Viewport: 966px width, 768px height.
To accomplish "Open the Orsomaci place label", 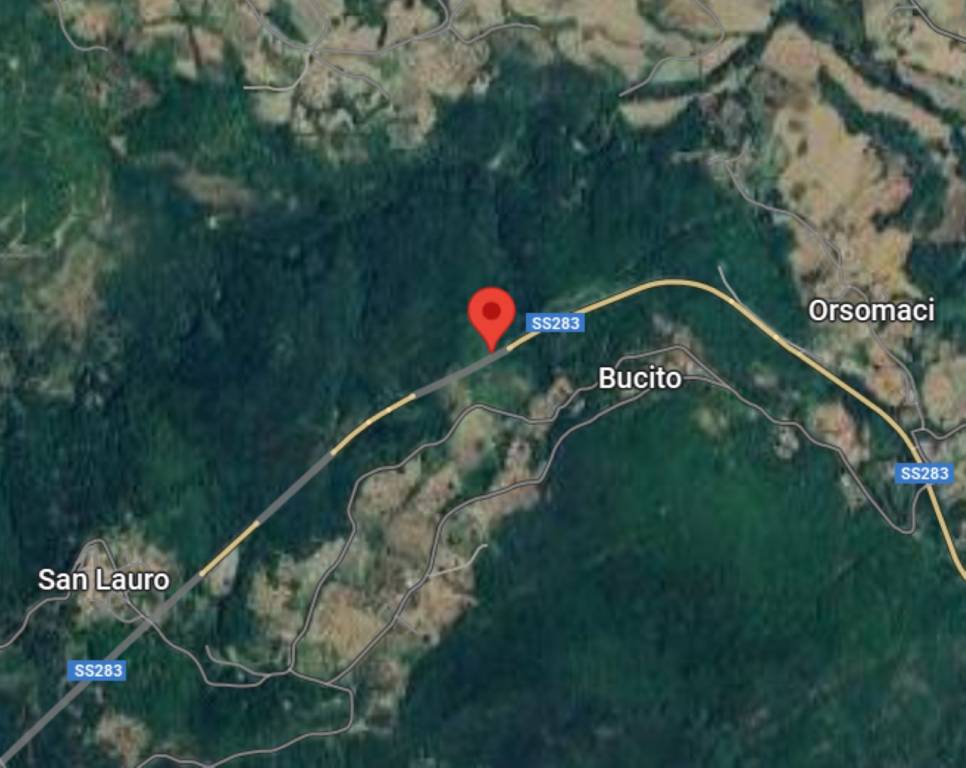I will [x=871, y=311].
